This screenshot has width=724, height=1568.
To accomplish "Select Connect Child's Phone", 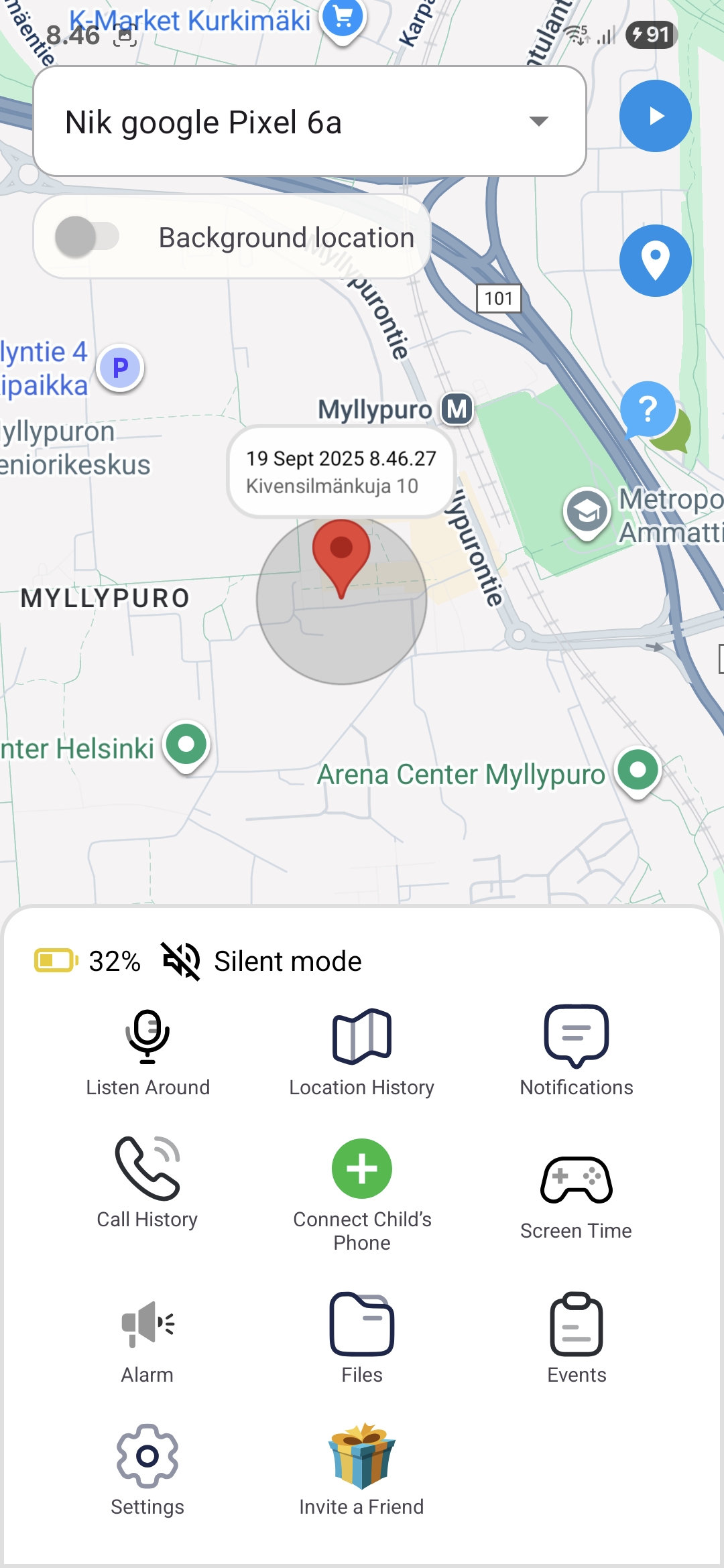I will 362,1194.
